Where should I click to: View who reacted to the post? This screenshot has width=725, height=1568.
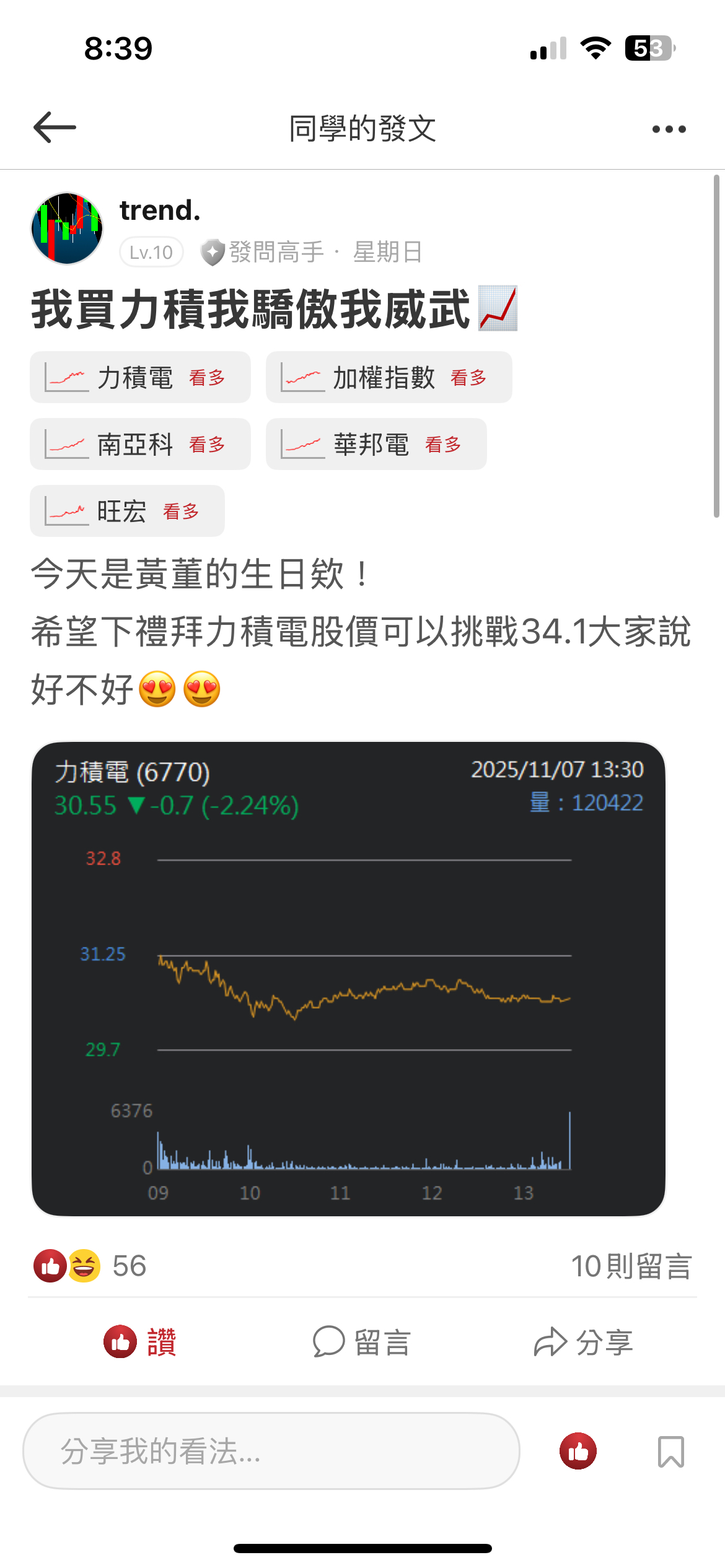(x=90, y=1266)
